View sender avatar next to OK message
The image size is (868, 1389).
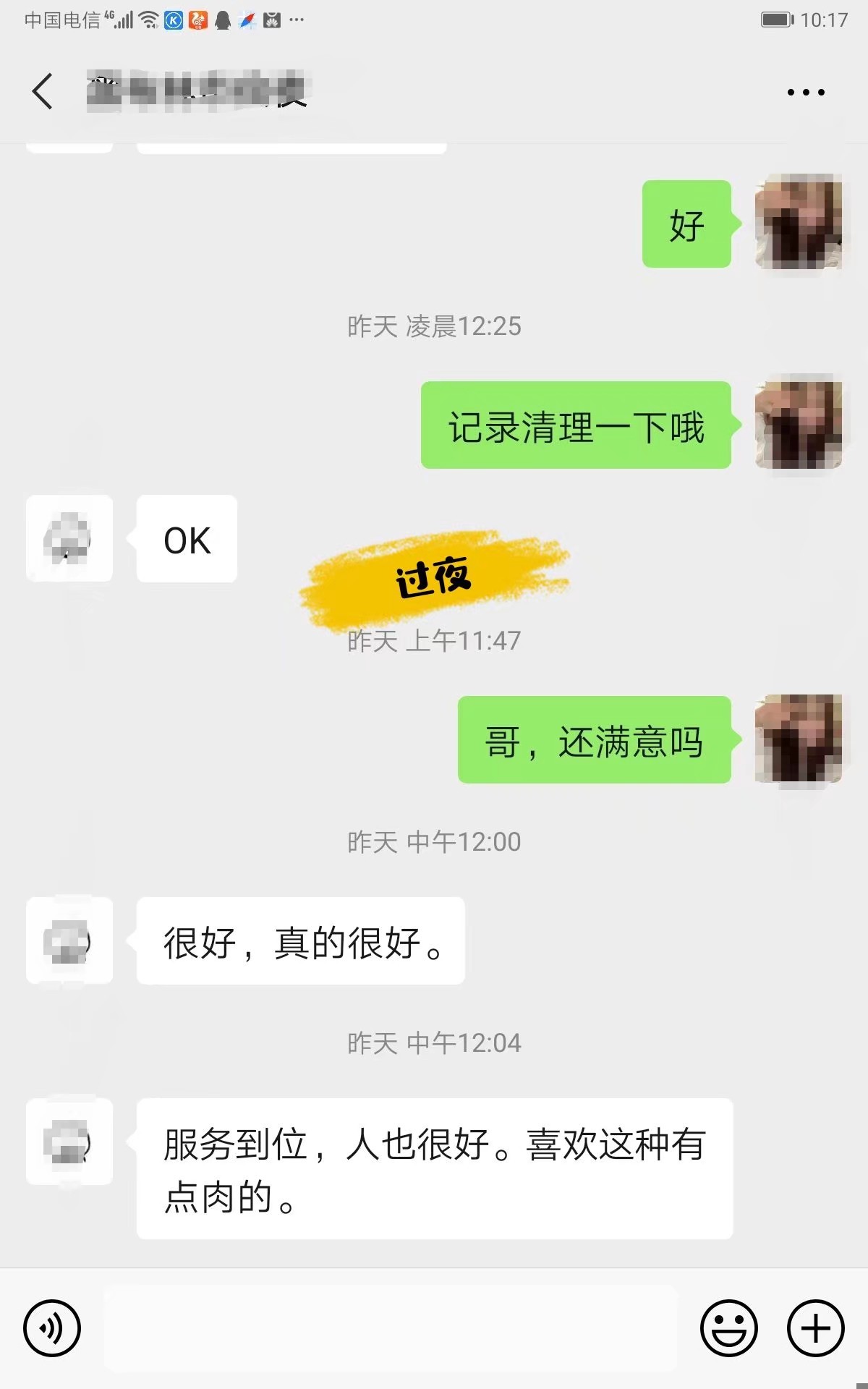[x=69, y=539]
